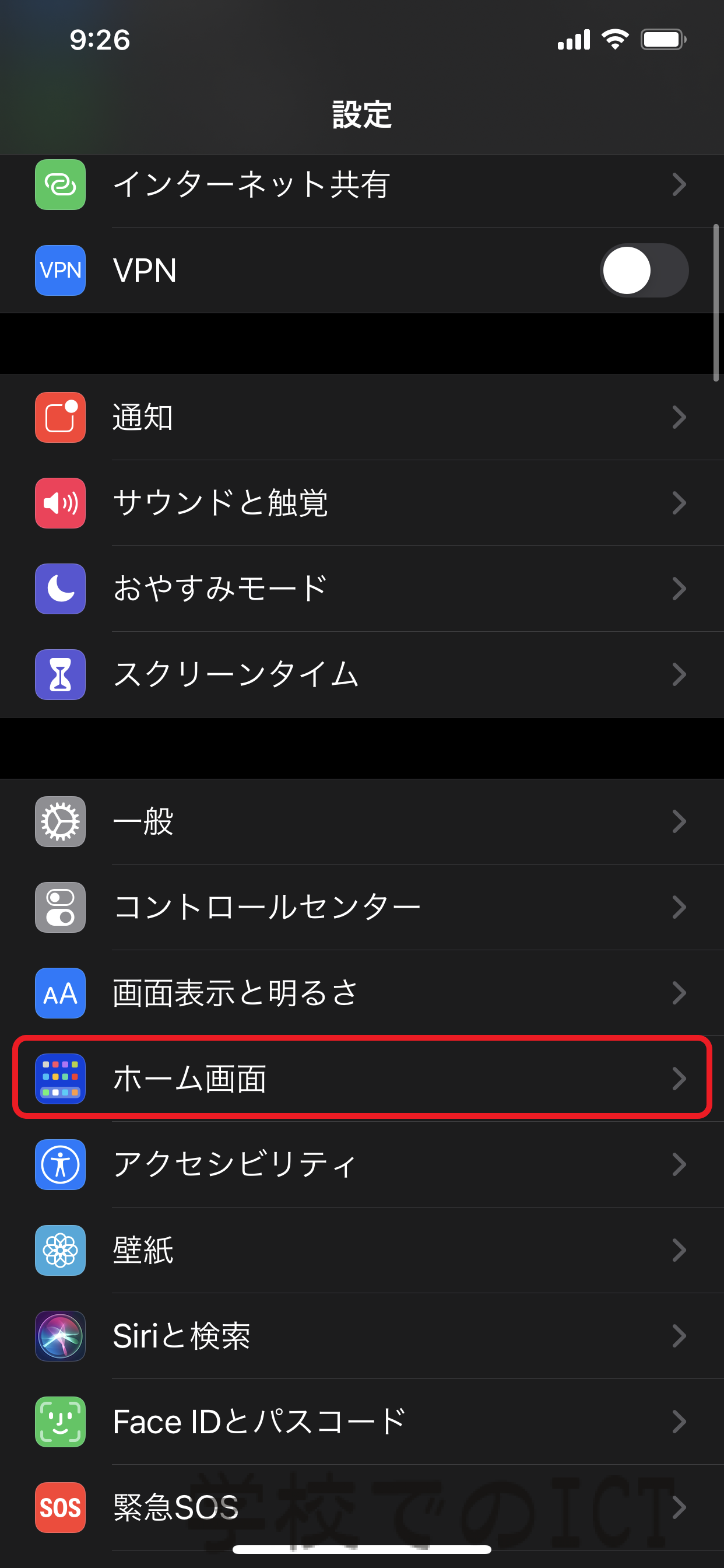Open 壁紙 settings
This screenshot has height=1568, width=724.
[362, 1251]
